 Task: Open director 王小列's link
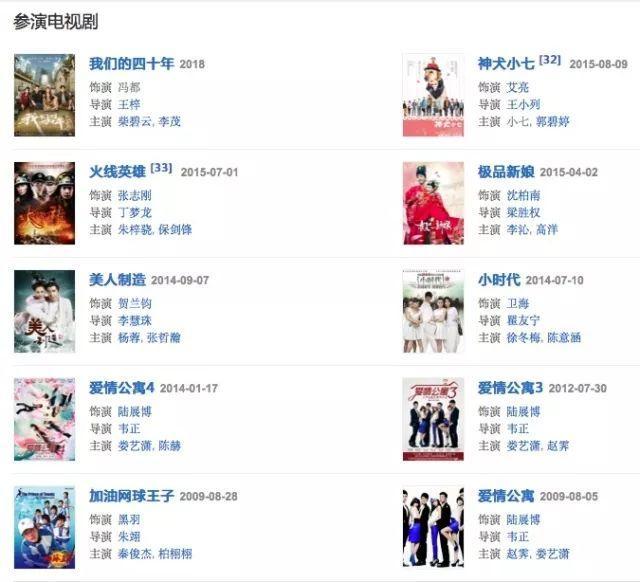pyautogui.click(x=524, y=104)
